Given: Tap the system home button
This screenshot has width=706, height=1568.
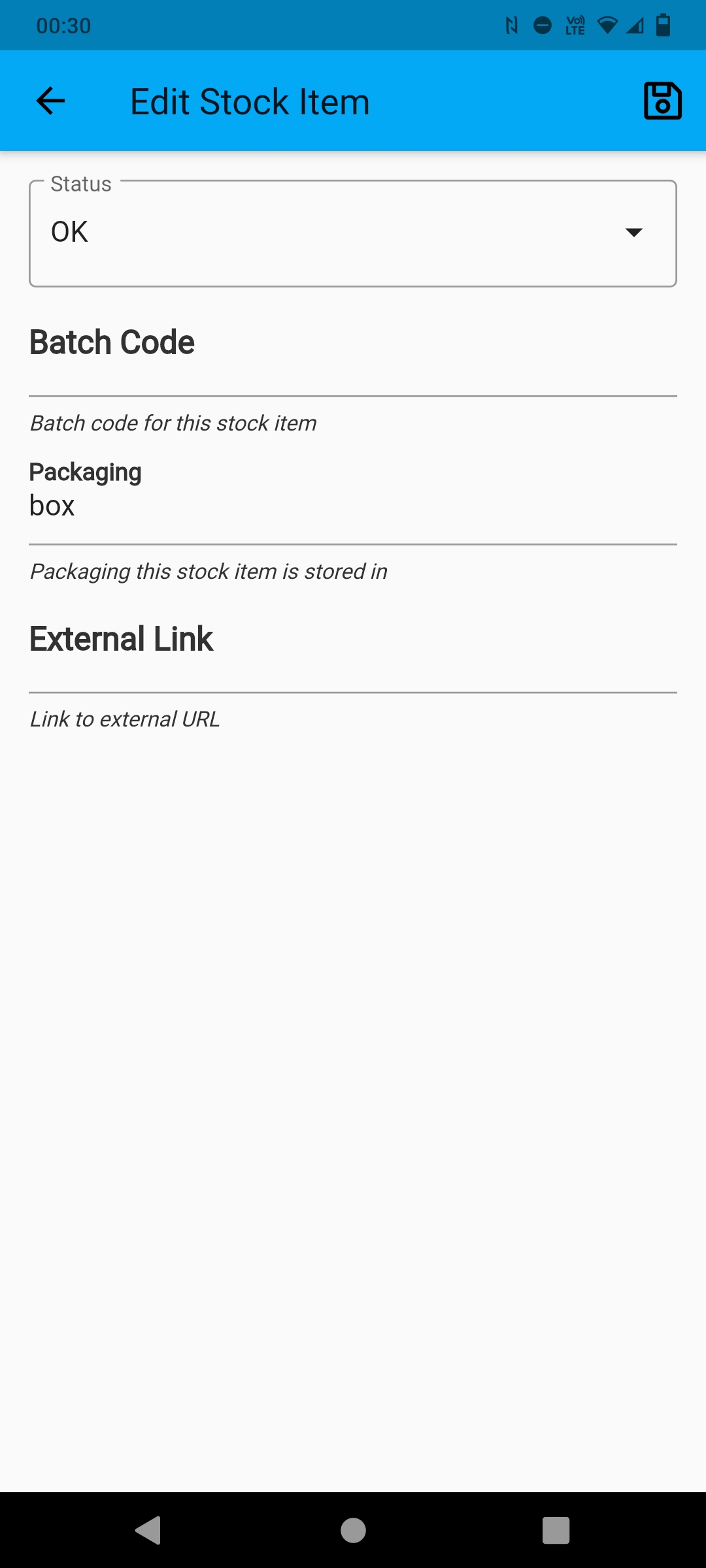Looking at the screenshot, I should tap(353, 1530).
